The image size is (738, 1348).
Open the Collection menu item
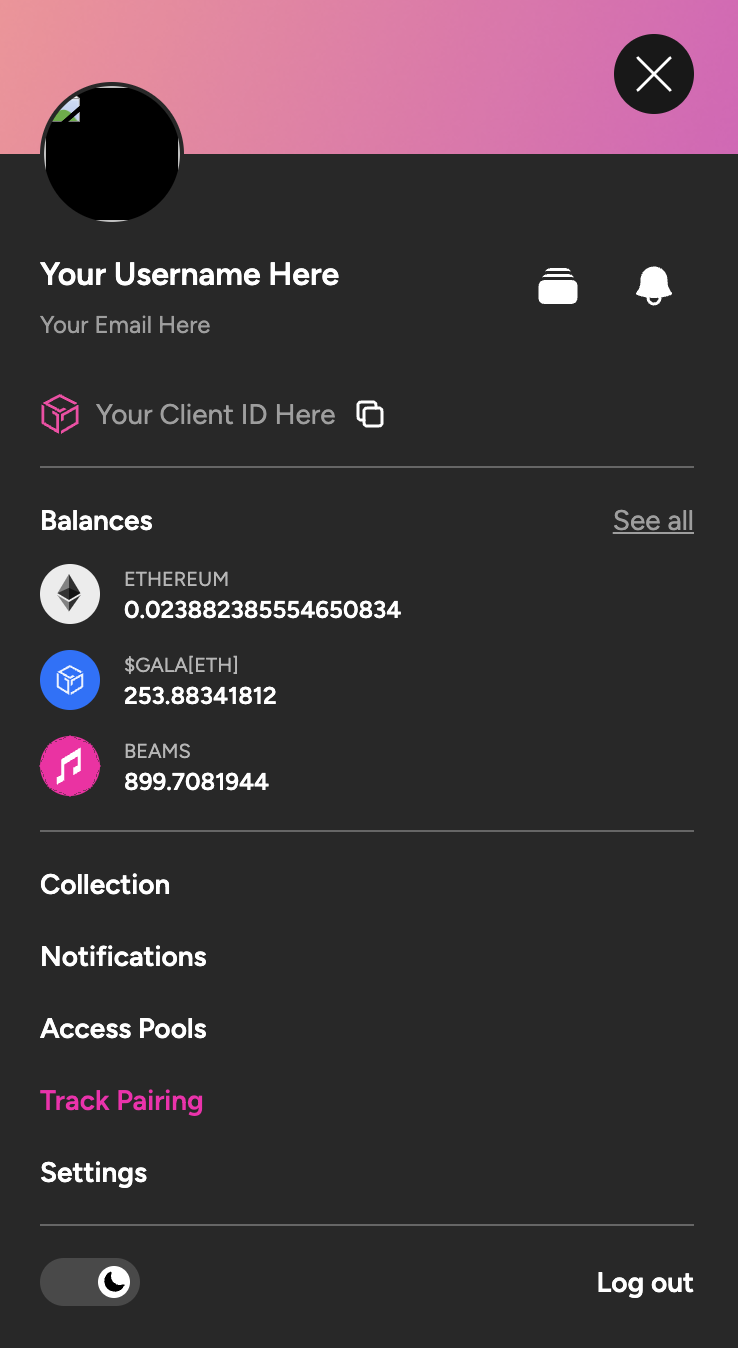tap(105, 885)
